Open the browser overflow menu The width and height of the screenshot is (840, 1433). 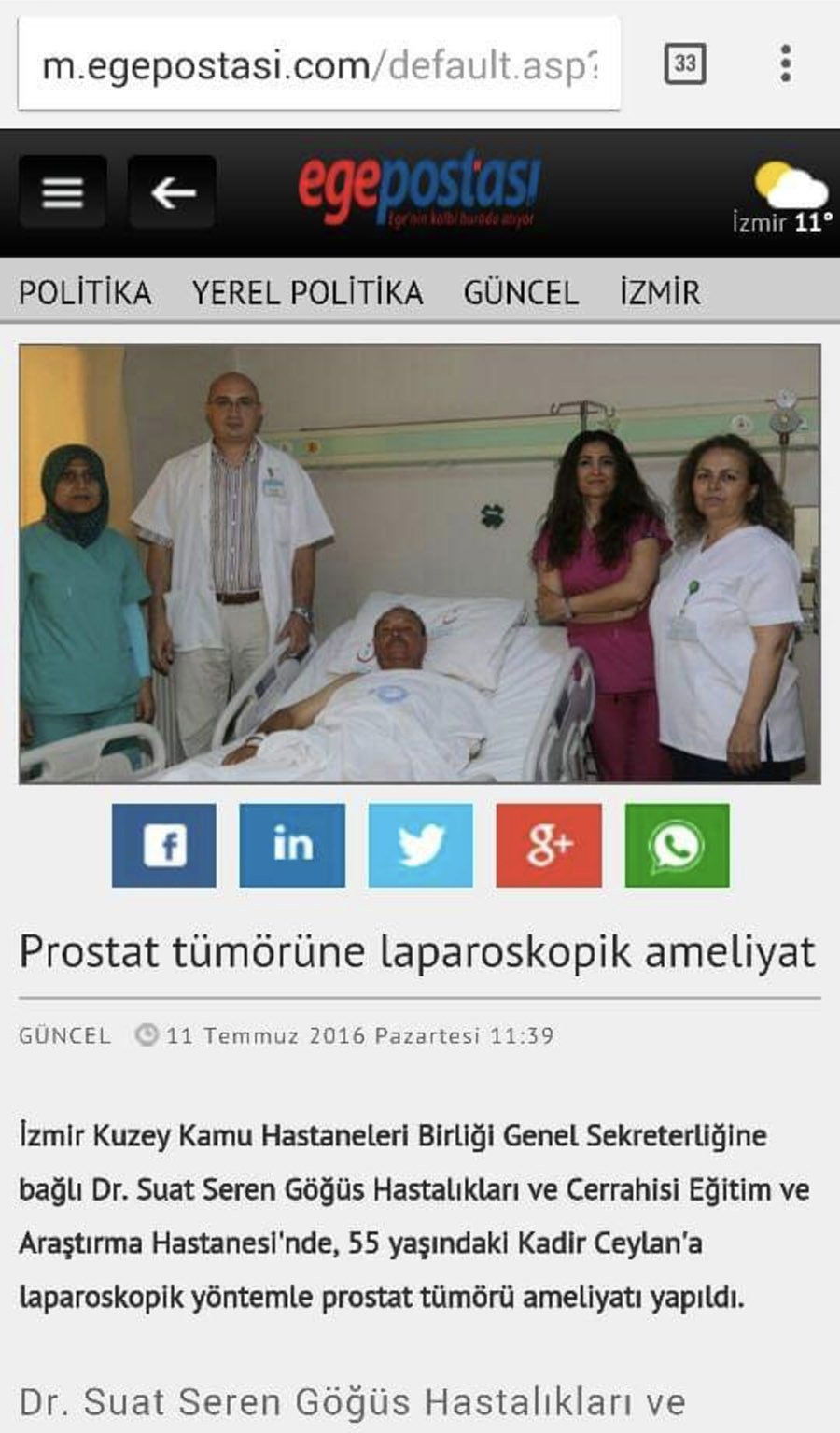[786, 63]
